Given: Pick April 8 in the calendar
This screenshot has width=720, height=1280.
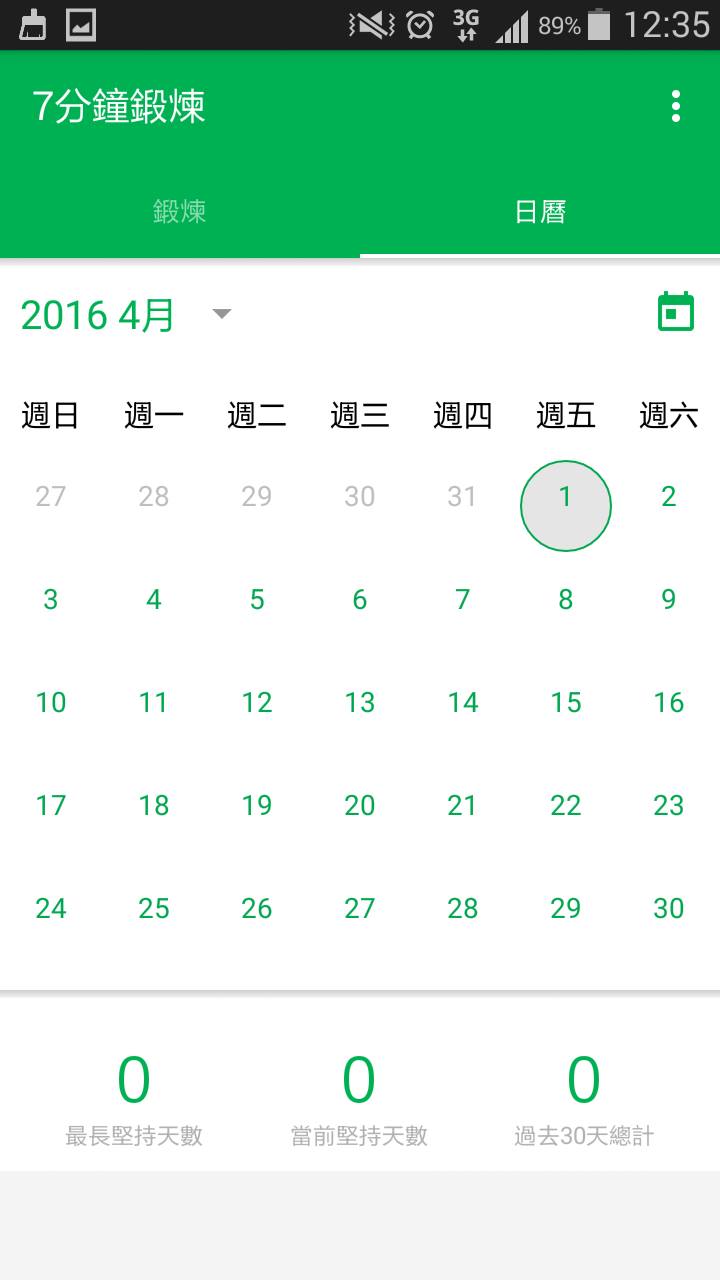Looking at the screenshot, I should [x=565, y=600].
